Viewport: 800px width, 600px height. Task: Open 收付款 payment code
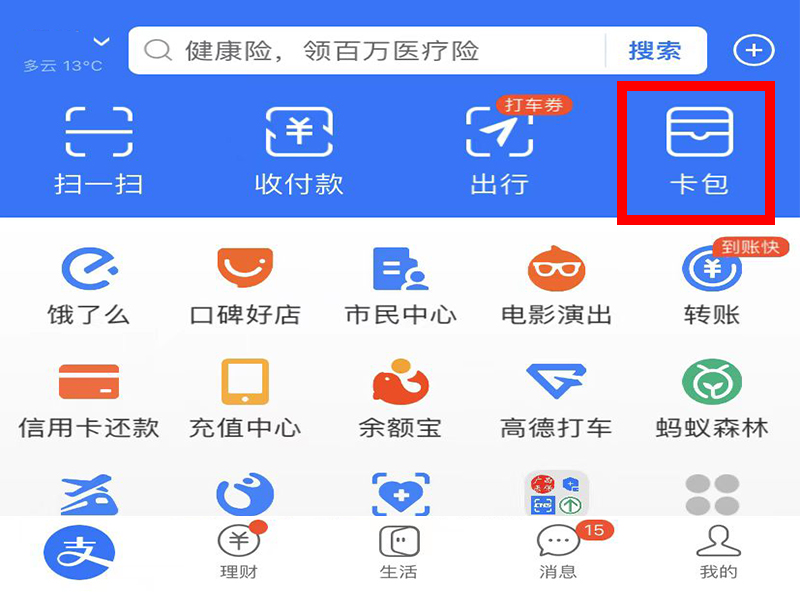[x=299, y=150]
